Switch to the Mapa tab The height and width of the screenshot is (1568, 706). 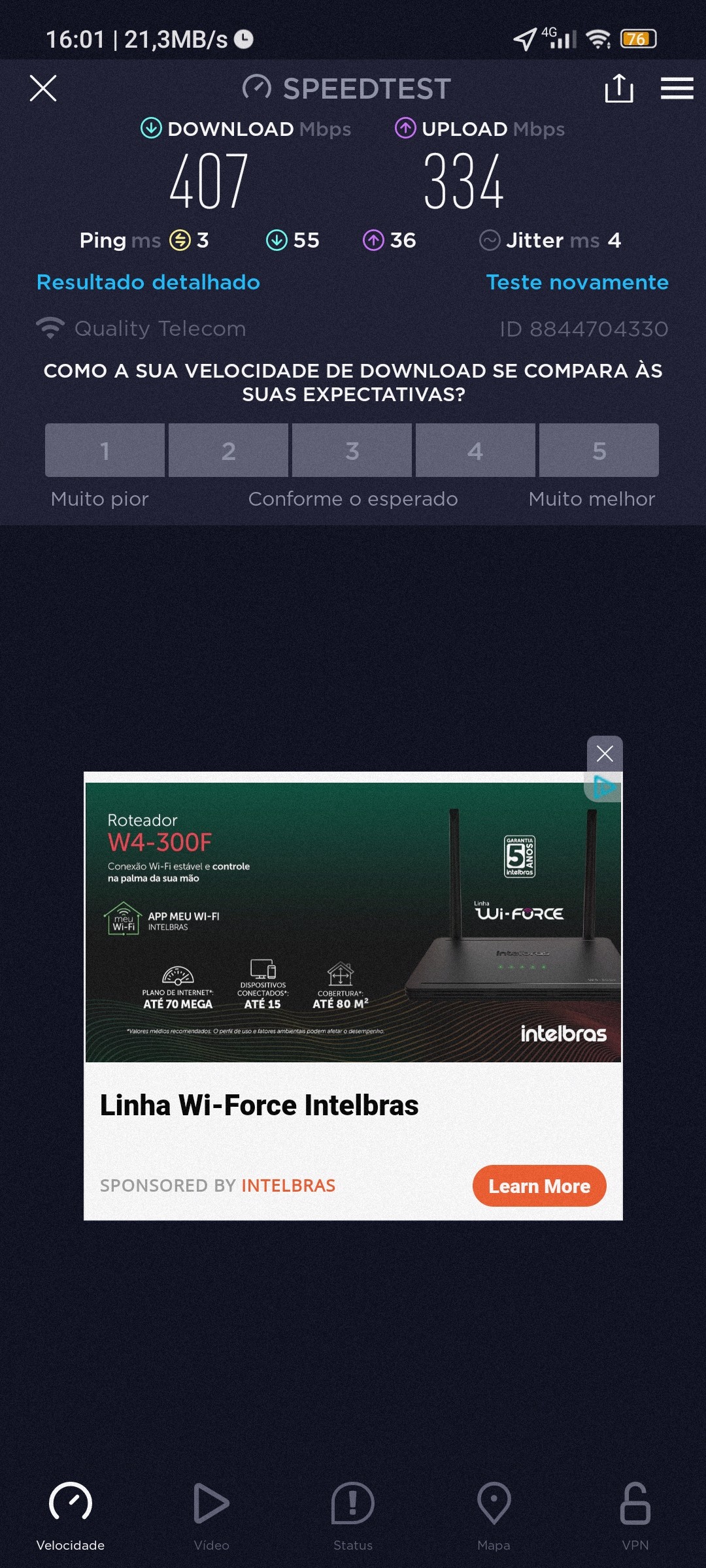point(494,1516)
